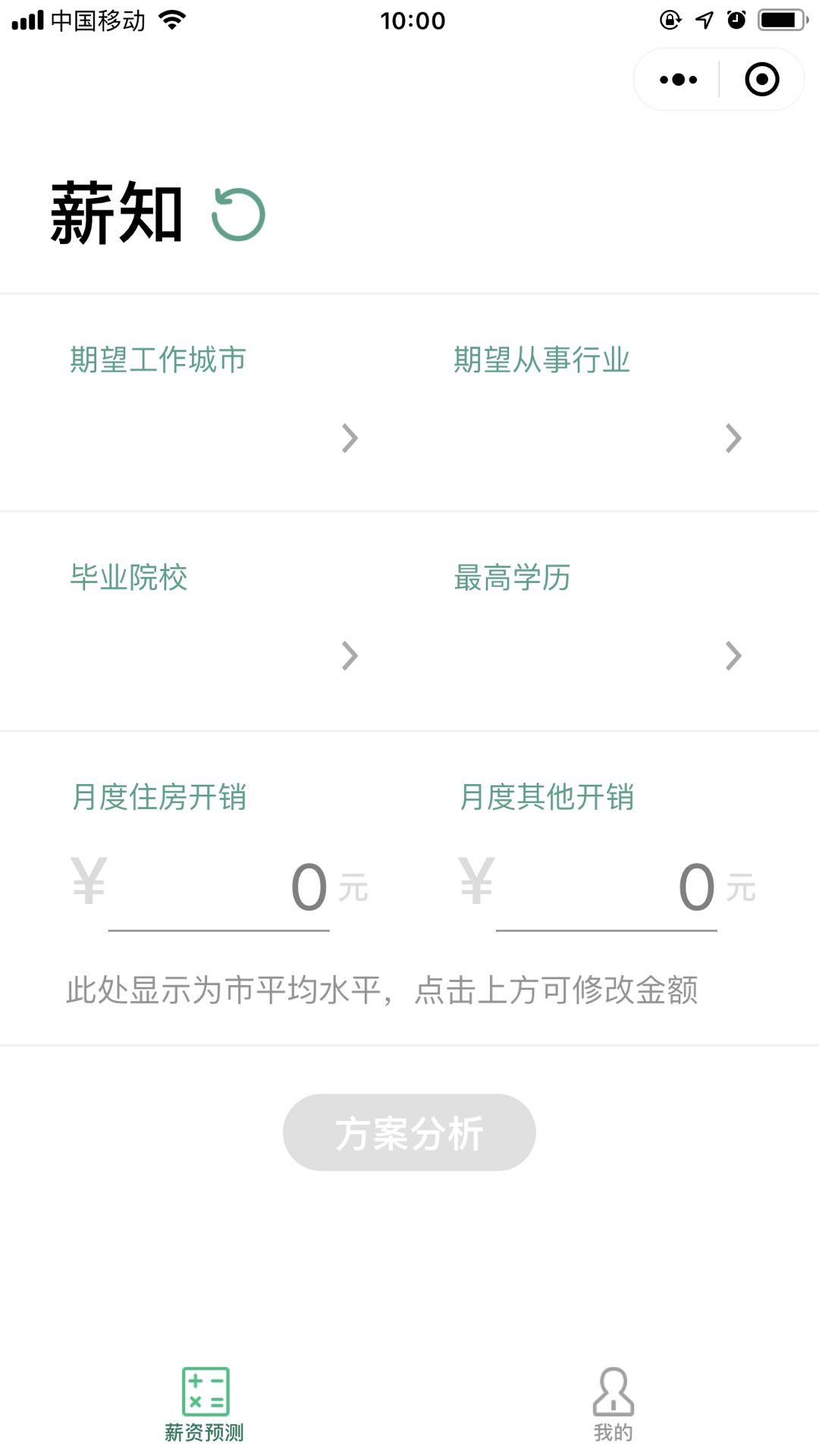
Task: Pick your 毕业院校
Action: click(212, 620)
